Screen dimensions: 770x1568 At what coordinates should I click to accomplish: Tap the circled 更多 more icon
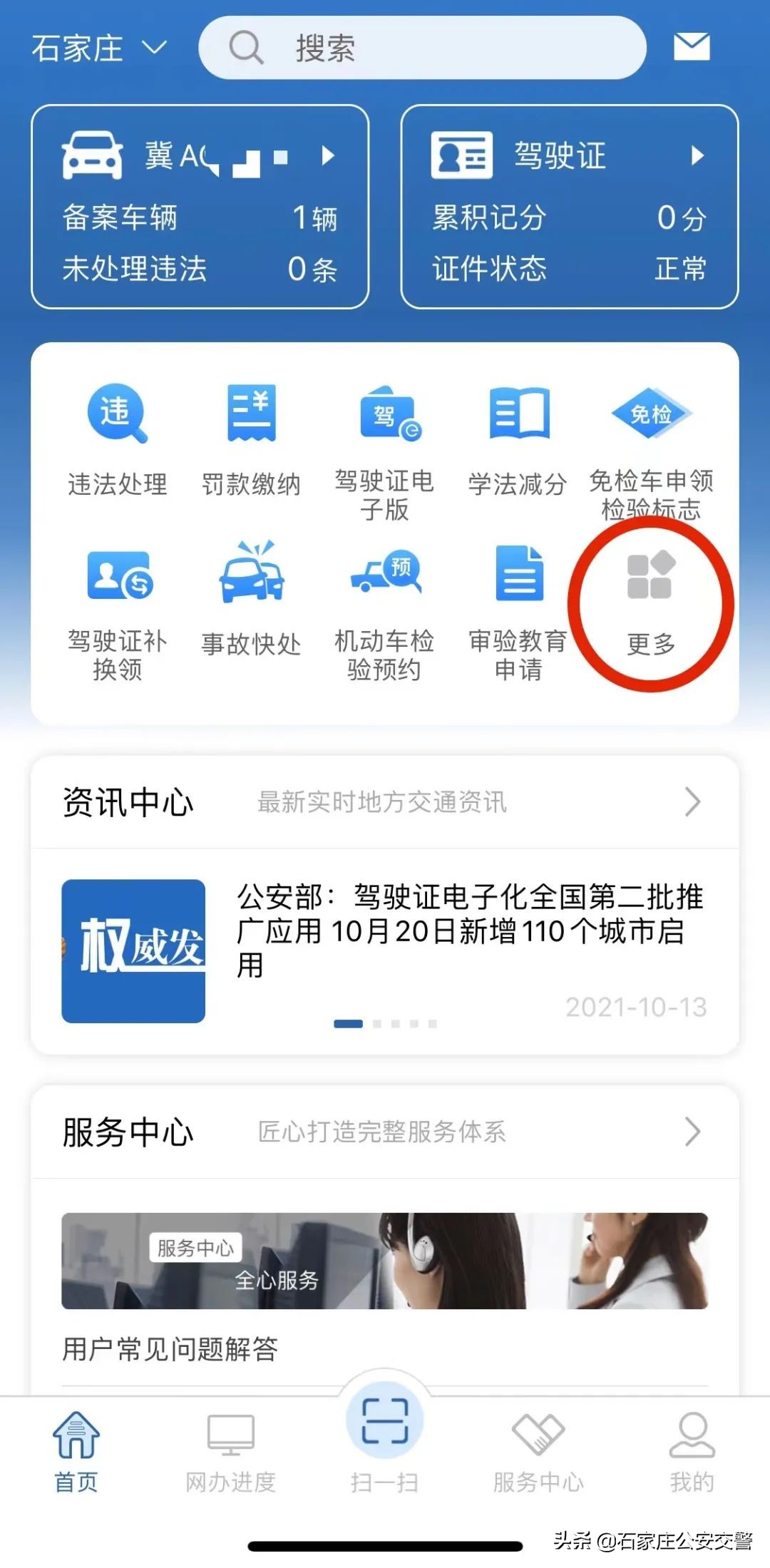point(650,603)
